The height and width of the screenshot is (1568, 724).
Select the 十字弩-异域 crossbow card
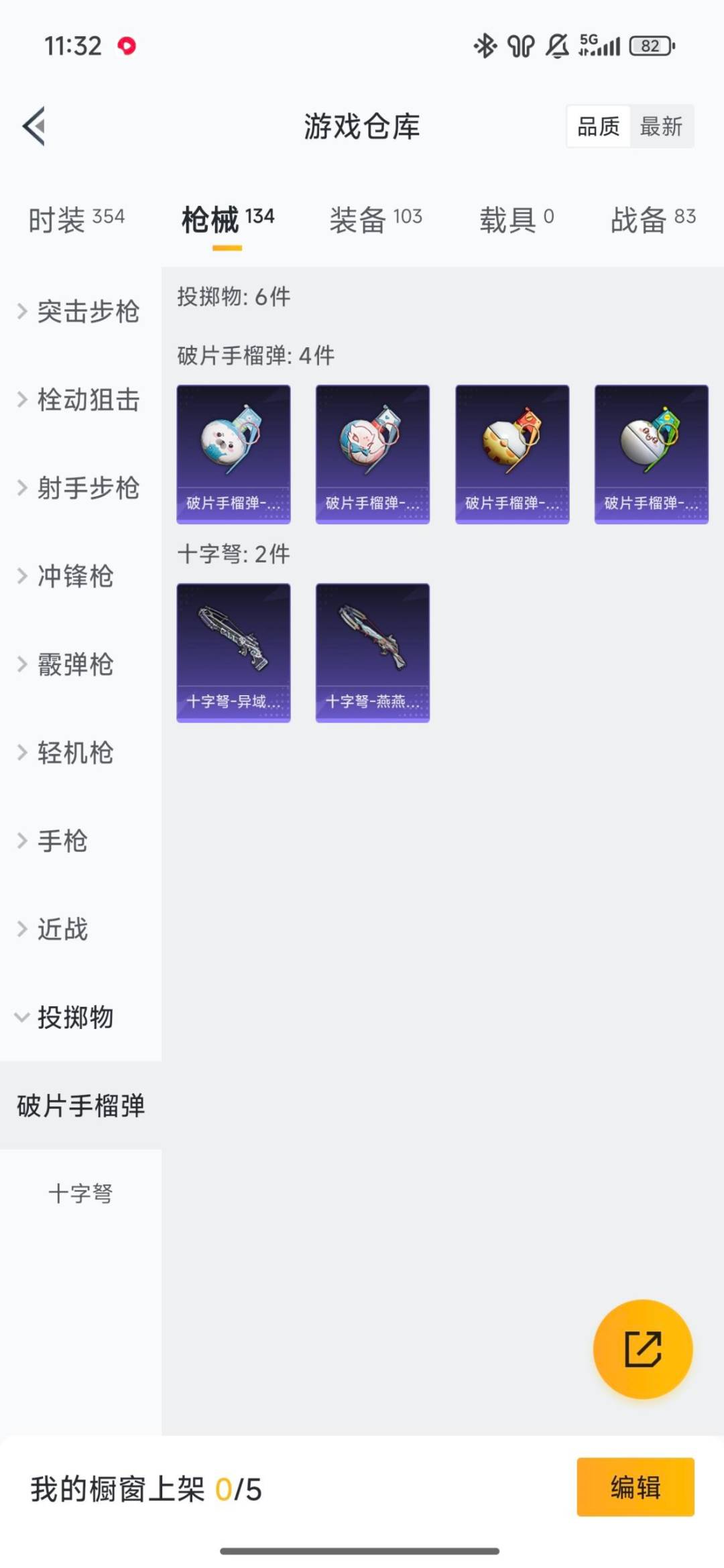point(234,652)
